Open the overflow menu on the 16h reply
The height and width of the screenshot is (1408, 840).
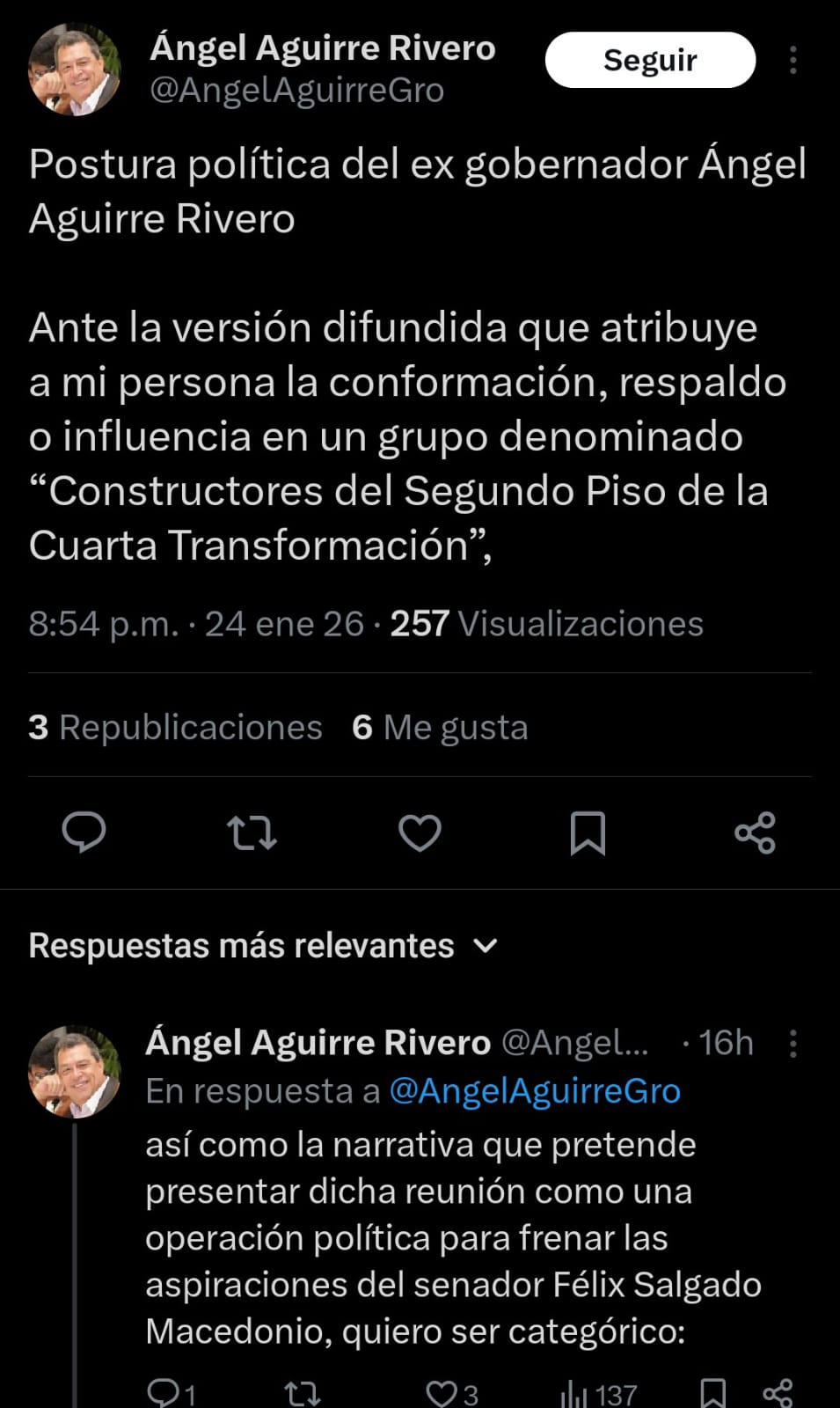793,1044
